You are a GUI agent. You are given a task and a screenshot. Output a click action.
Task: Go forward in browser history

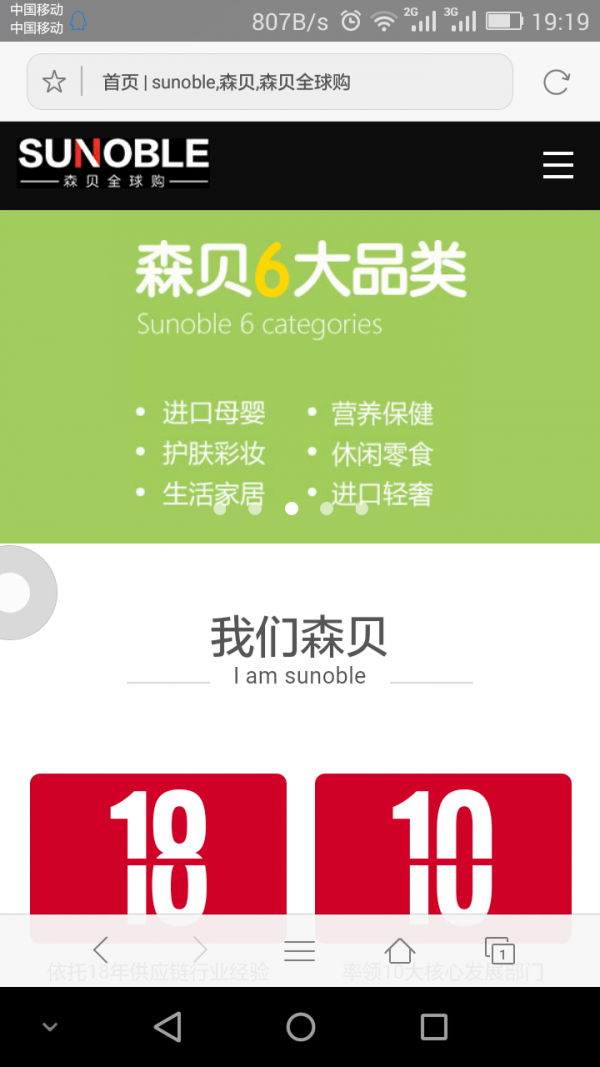tap(200, 950)
